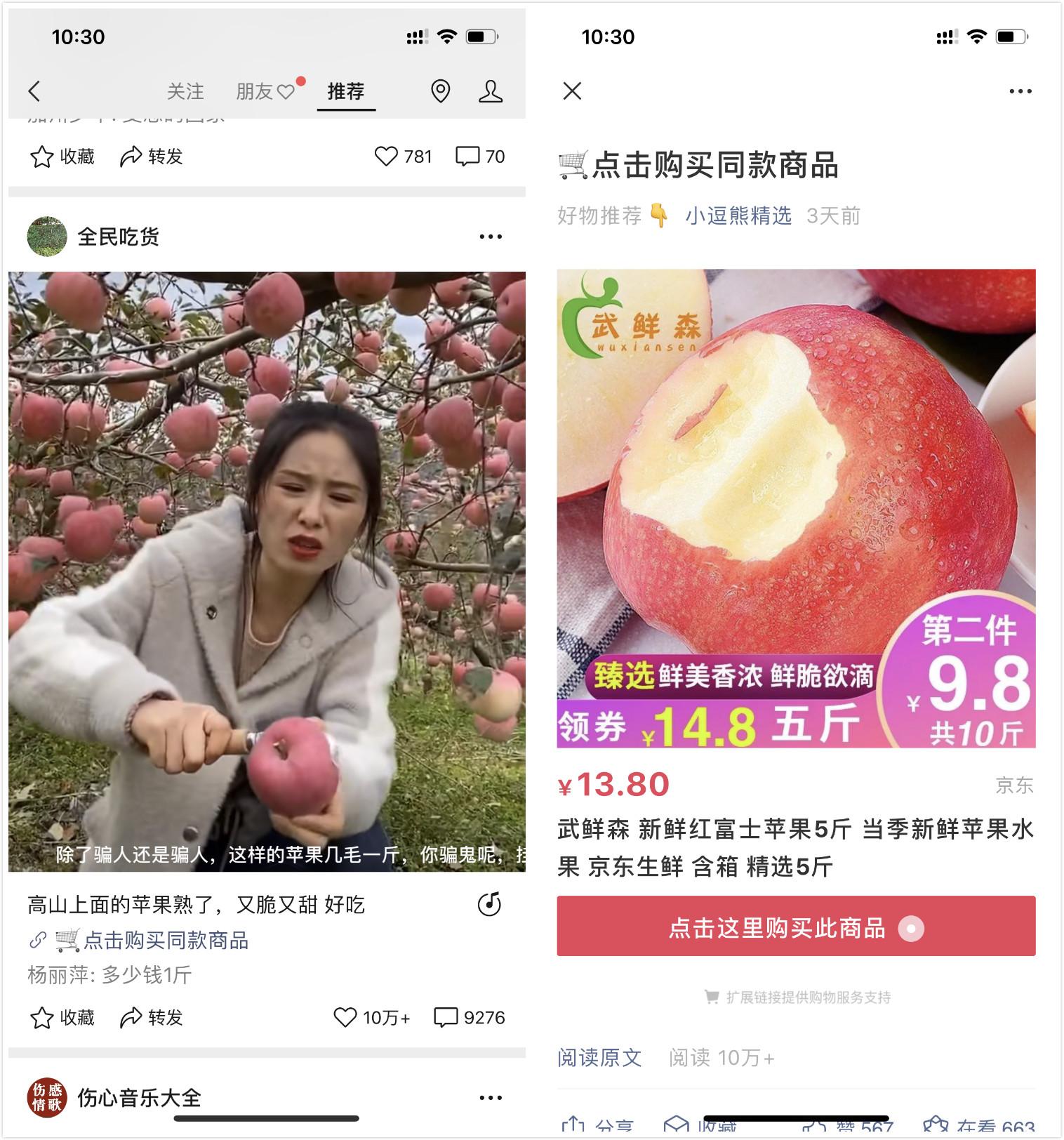The image size is (1064, 1140).
Task: Open the 阅读原文 link
Action: [599, 1057]
